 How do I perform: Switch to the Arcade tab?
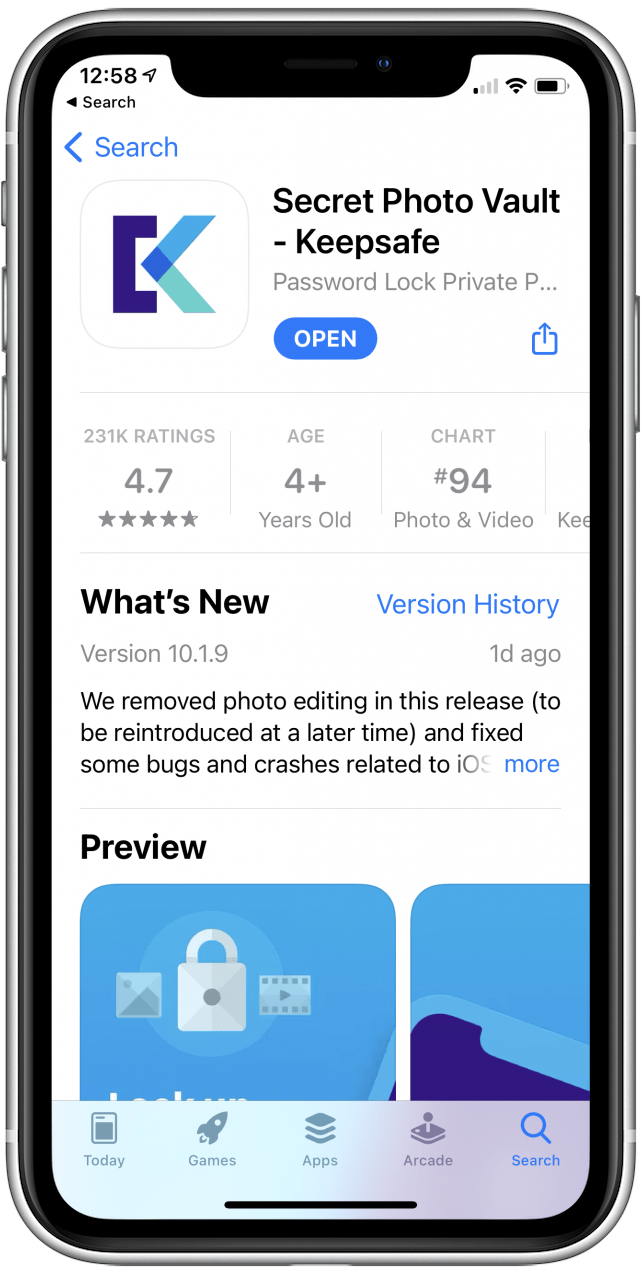[428, 1139]
